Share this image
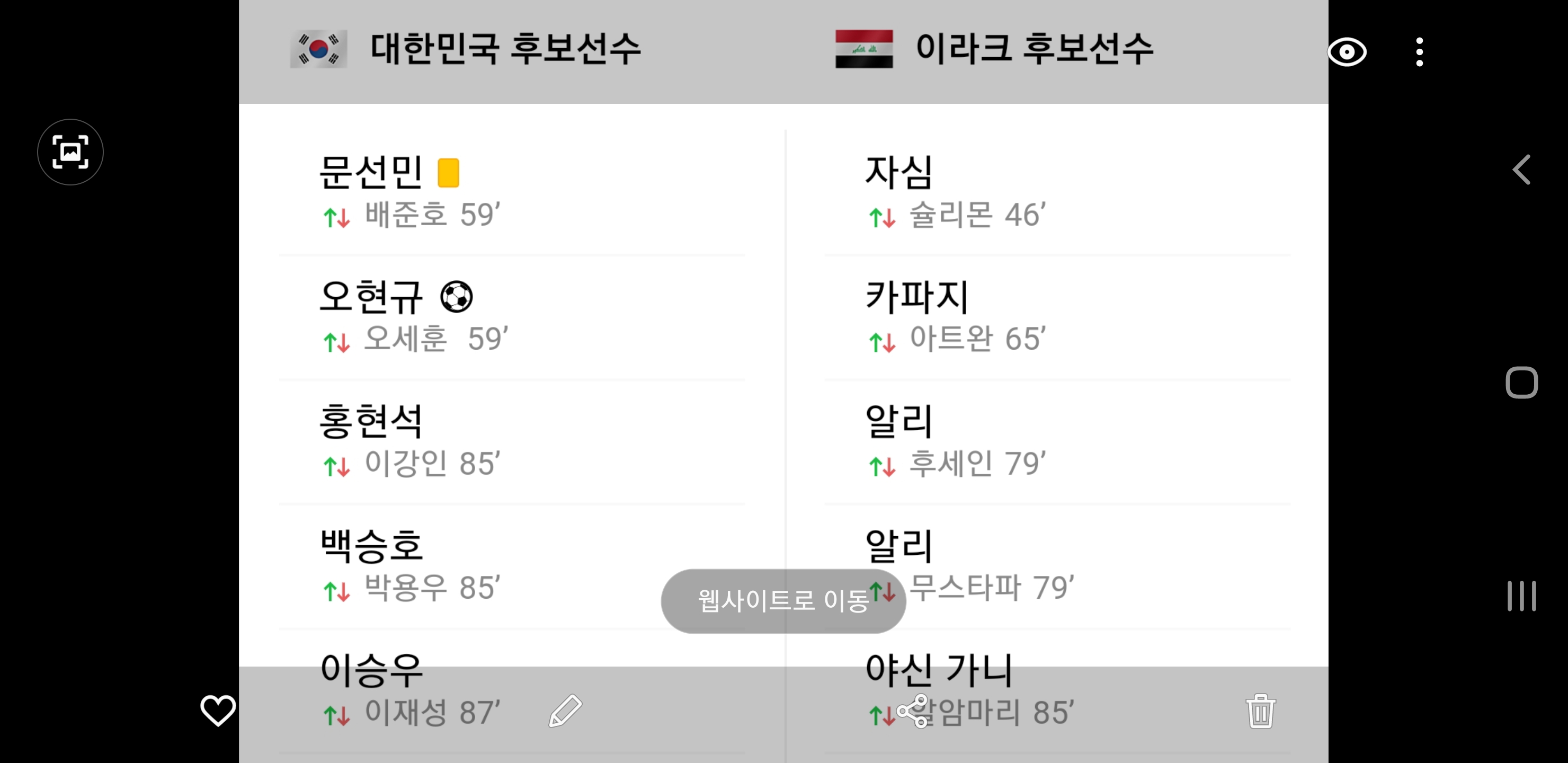Image resolution: width=1568 pixels, height=763 pixels. click(x=912, y=711)
